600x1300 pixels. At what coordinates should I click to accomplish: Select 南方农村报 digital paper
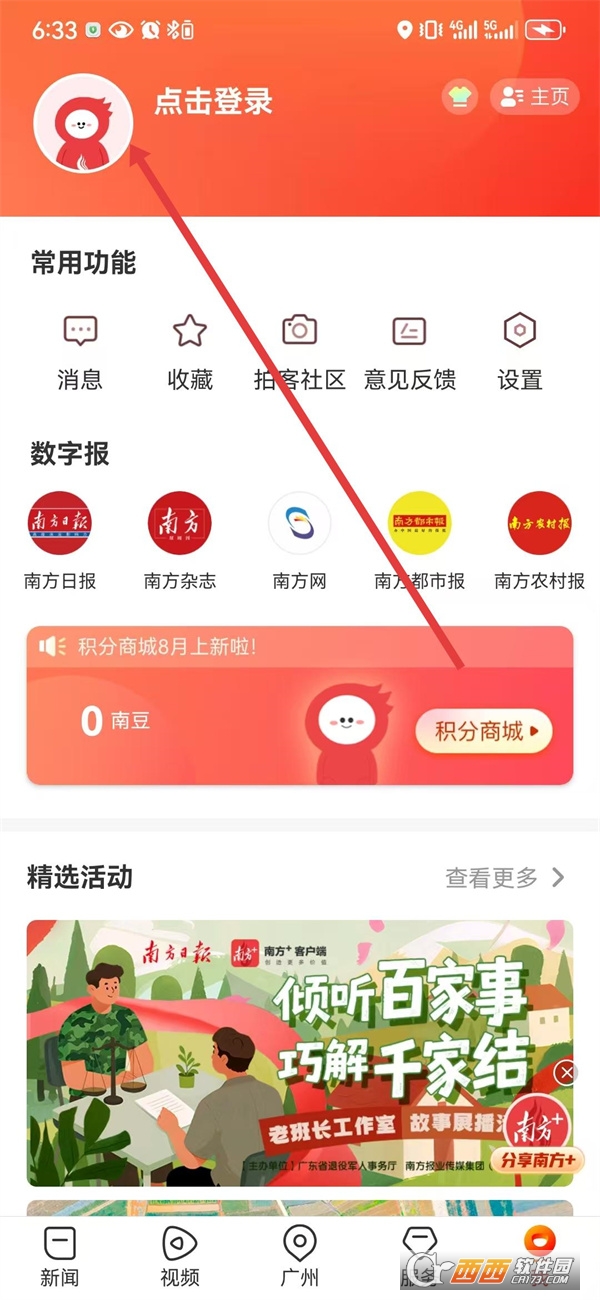click(x=539, y=539)
